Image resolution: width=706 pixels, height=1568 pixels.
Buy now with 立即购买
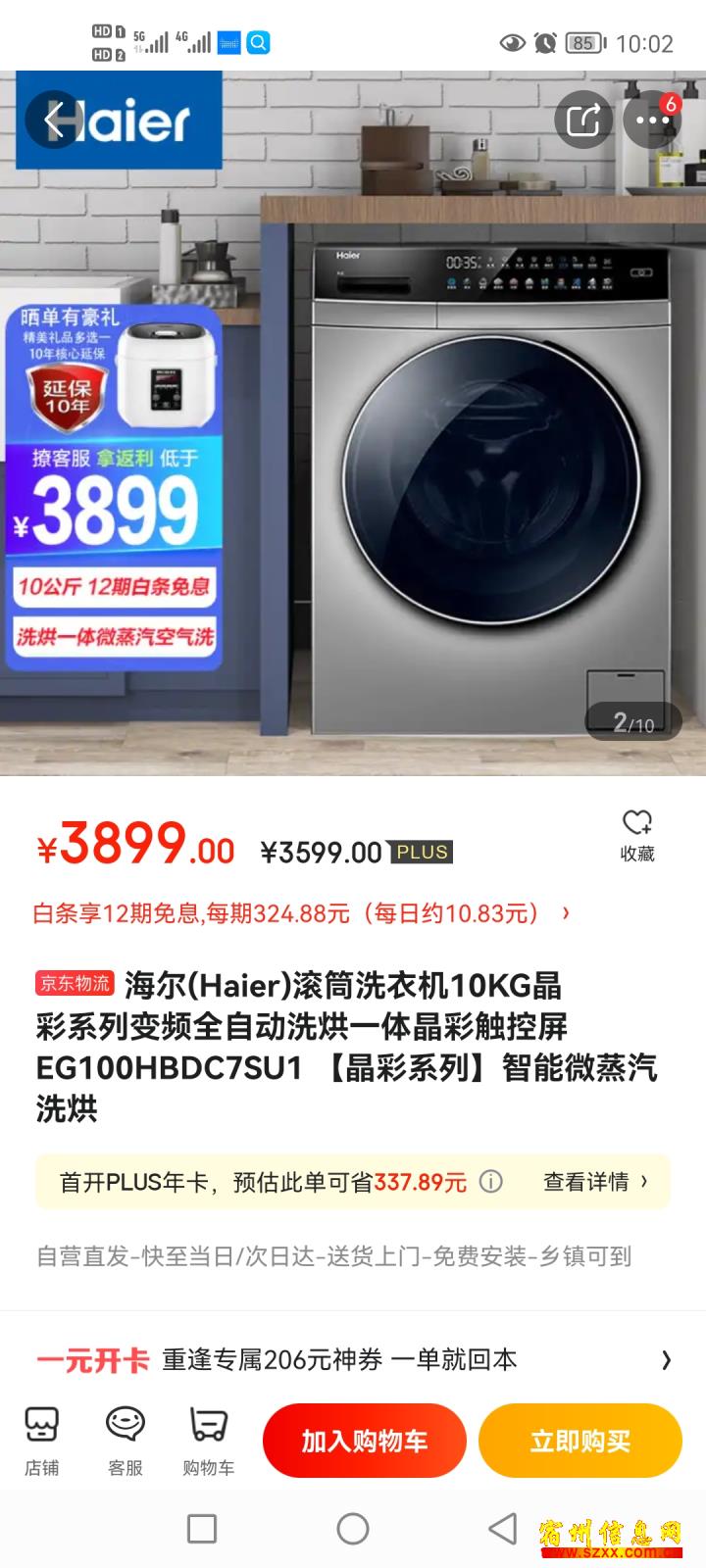click(580, 1441)
